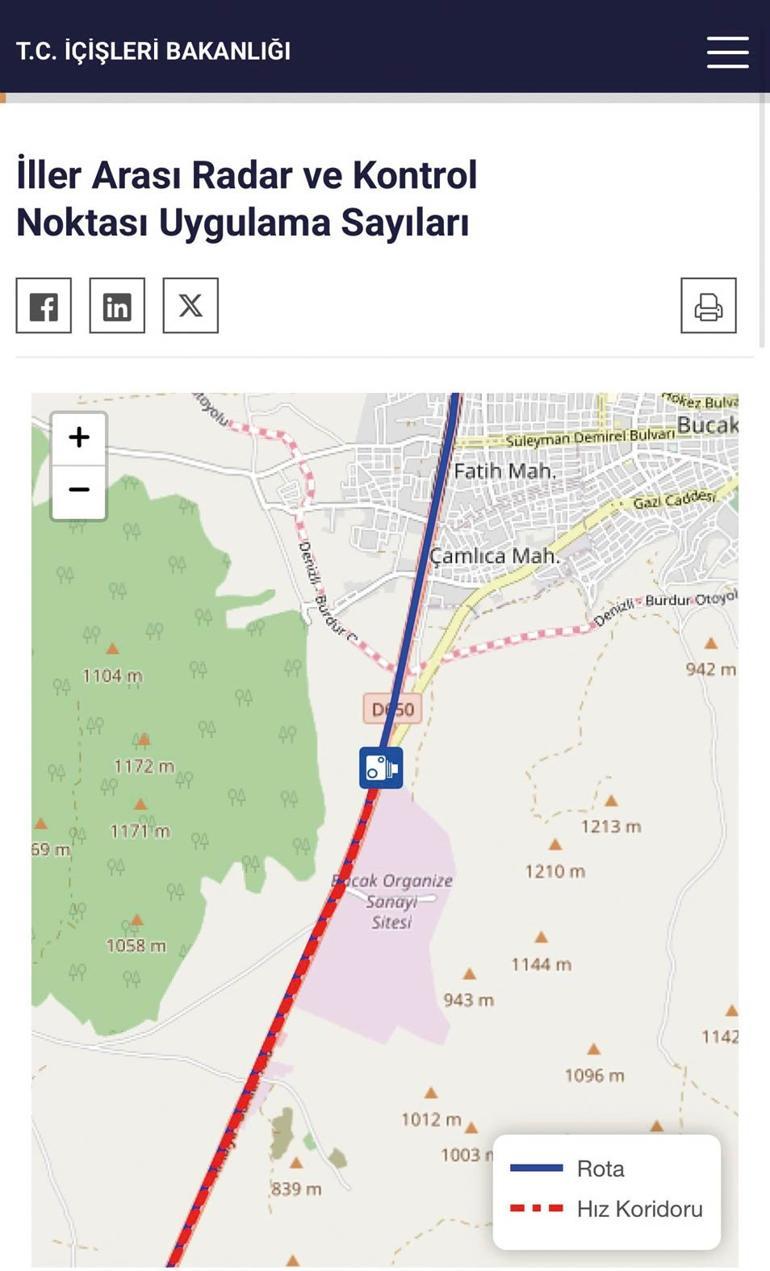Zoom in on the map

79,438
